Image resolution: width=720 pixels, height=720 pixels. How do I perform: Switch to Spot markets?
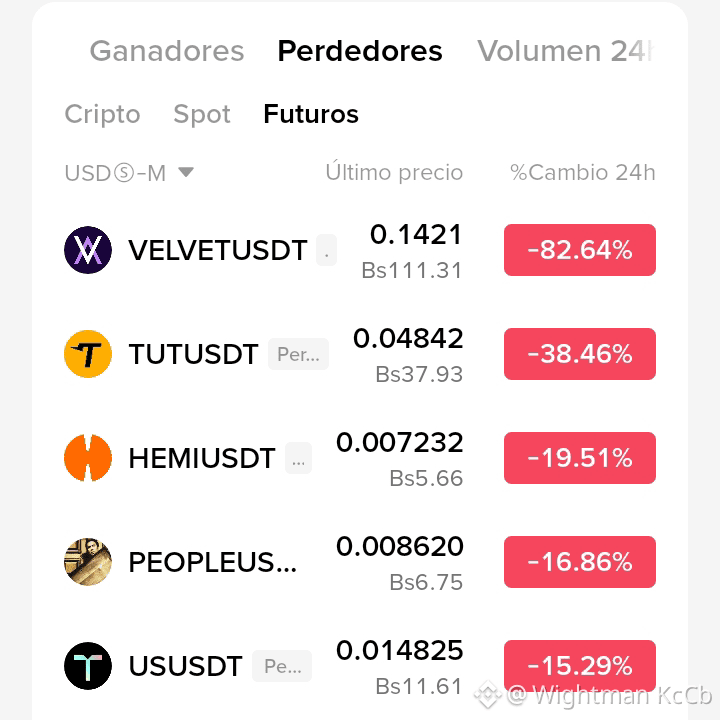(x=202, y=114)
